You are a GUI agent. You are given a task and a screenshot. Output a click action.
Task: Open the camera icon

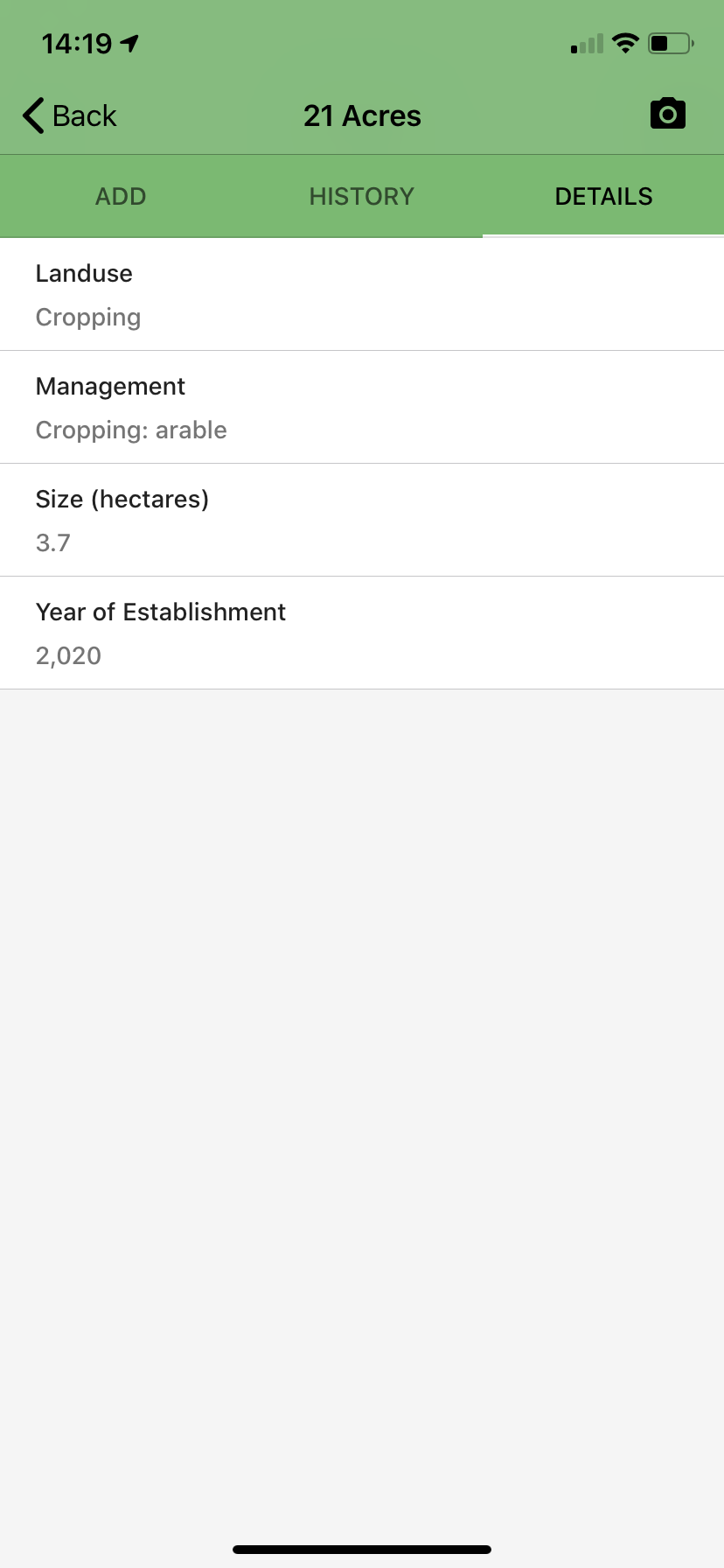(667, 115)
